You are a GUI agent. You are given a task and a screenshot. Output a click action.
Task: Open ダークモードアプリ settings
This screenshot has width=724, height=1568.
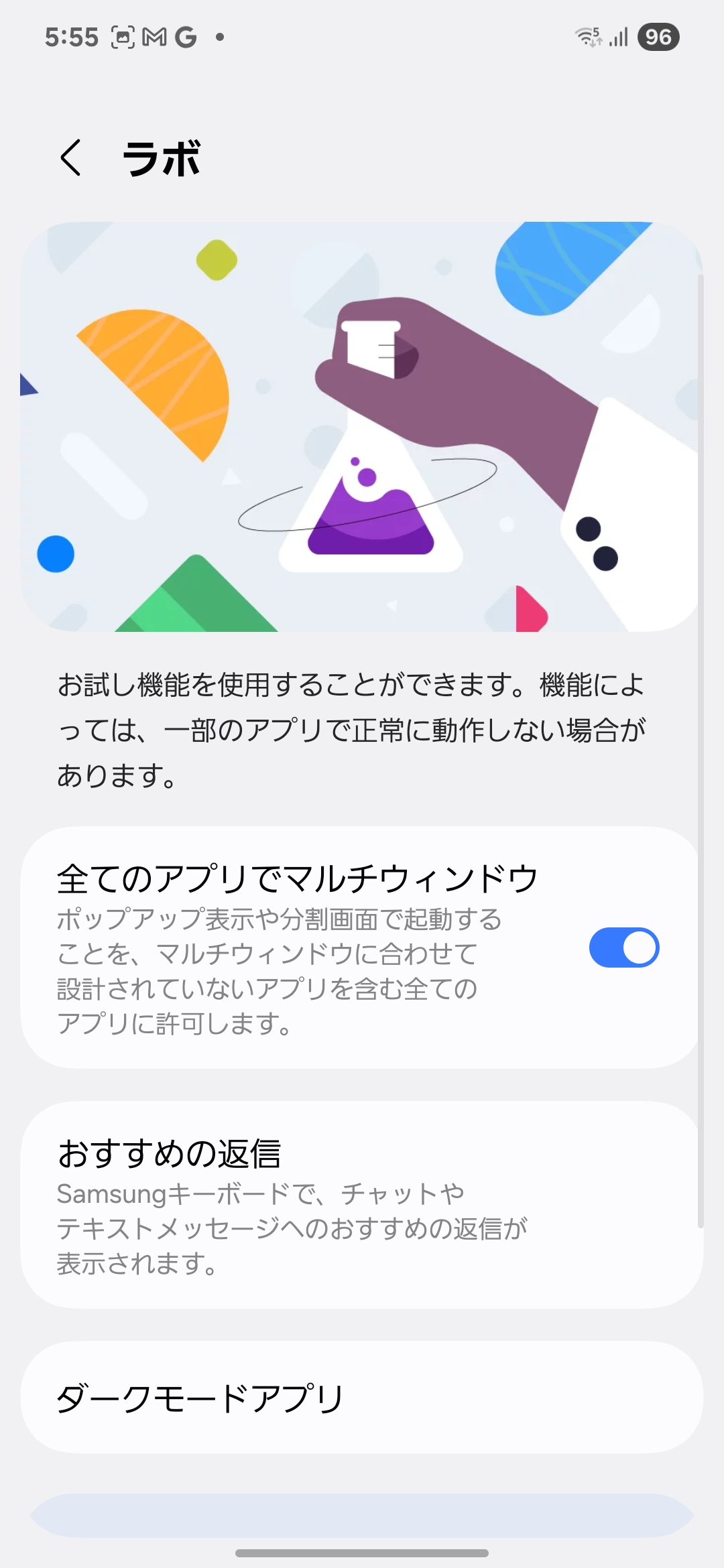[362, 1398]
